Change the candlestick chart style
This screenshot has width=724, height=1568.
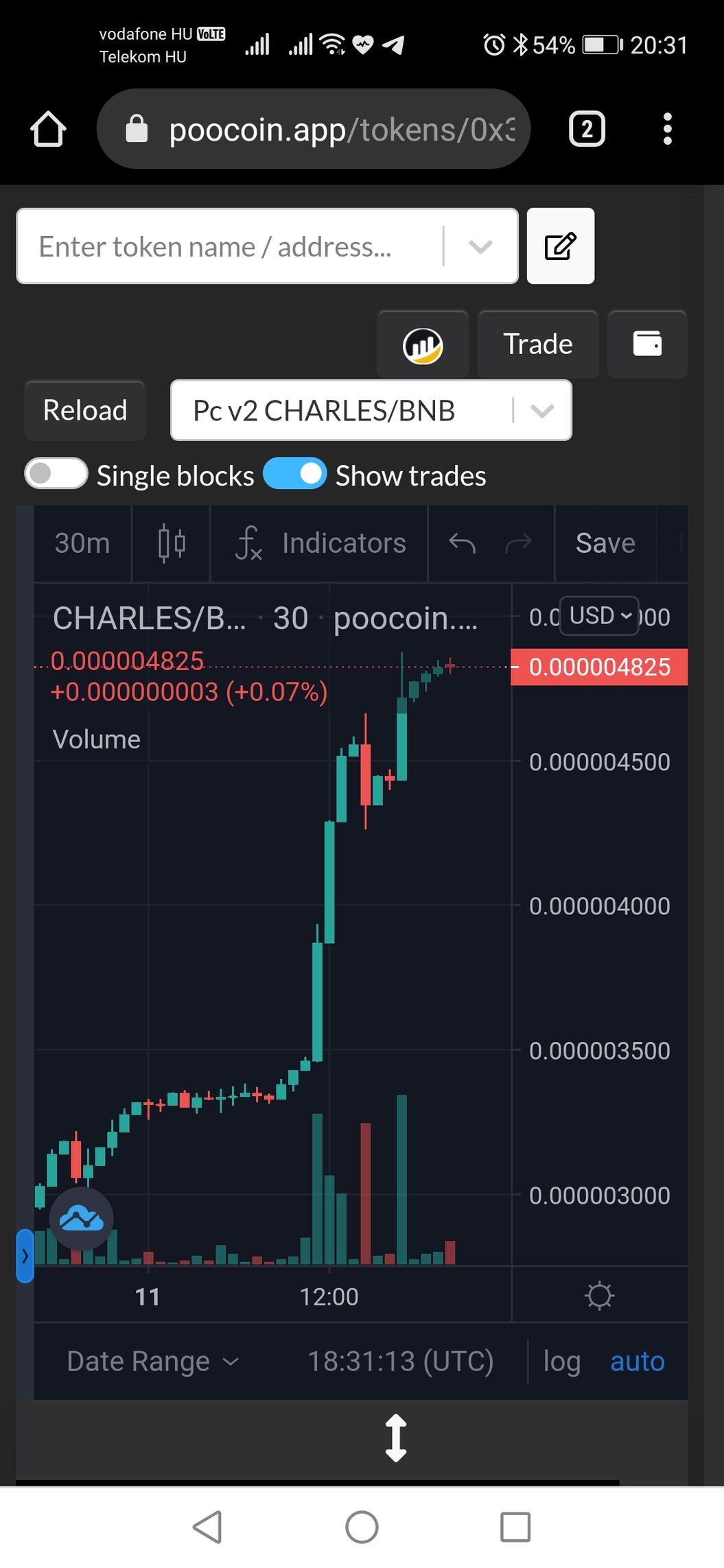pyautogui.click(x=172, y=543)
